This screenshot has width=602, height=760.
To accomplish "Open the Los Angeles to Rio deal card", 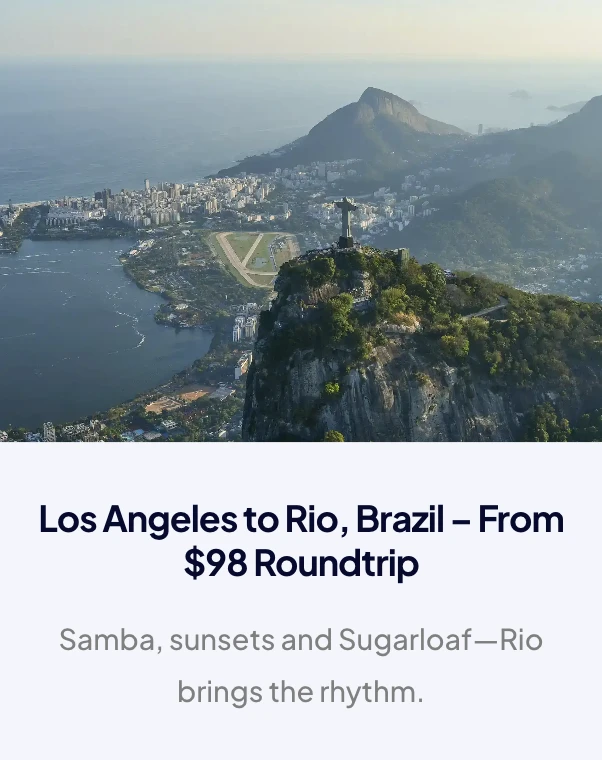I will coord(301,541).
